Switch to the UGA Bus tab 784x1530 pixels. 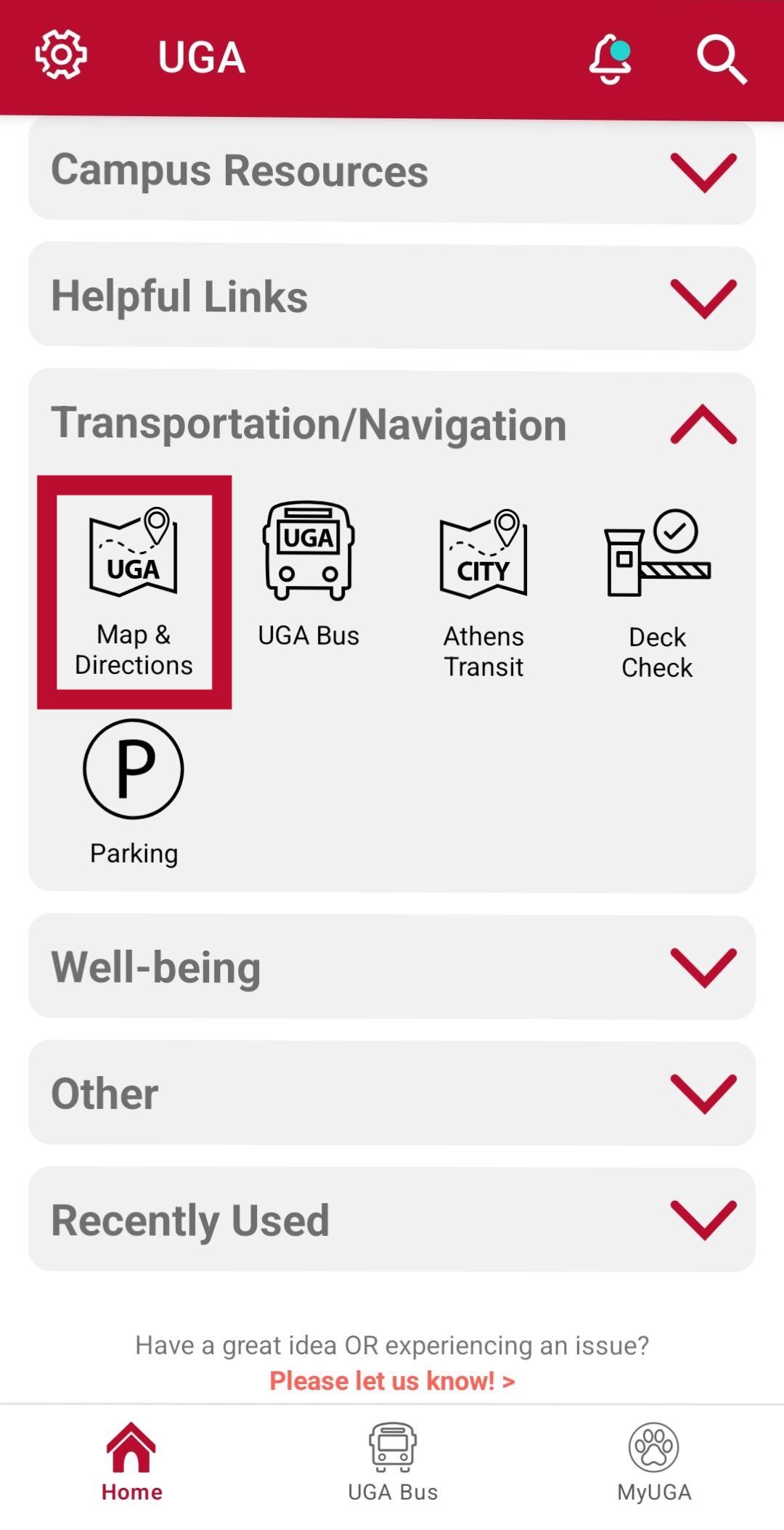(x=393, y=1462)
